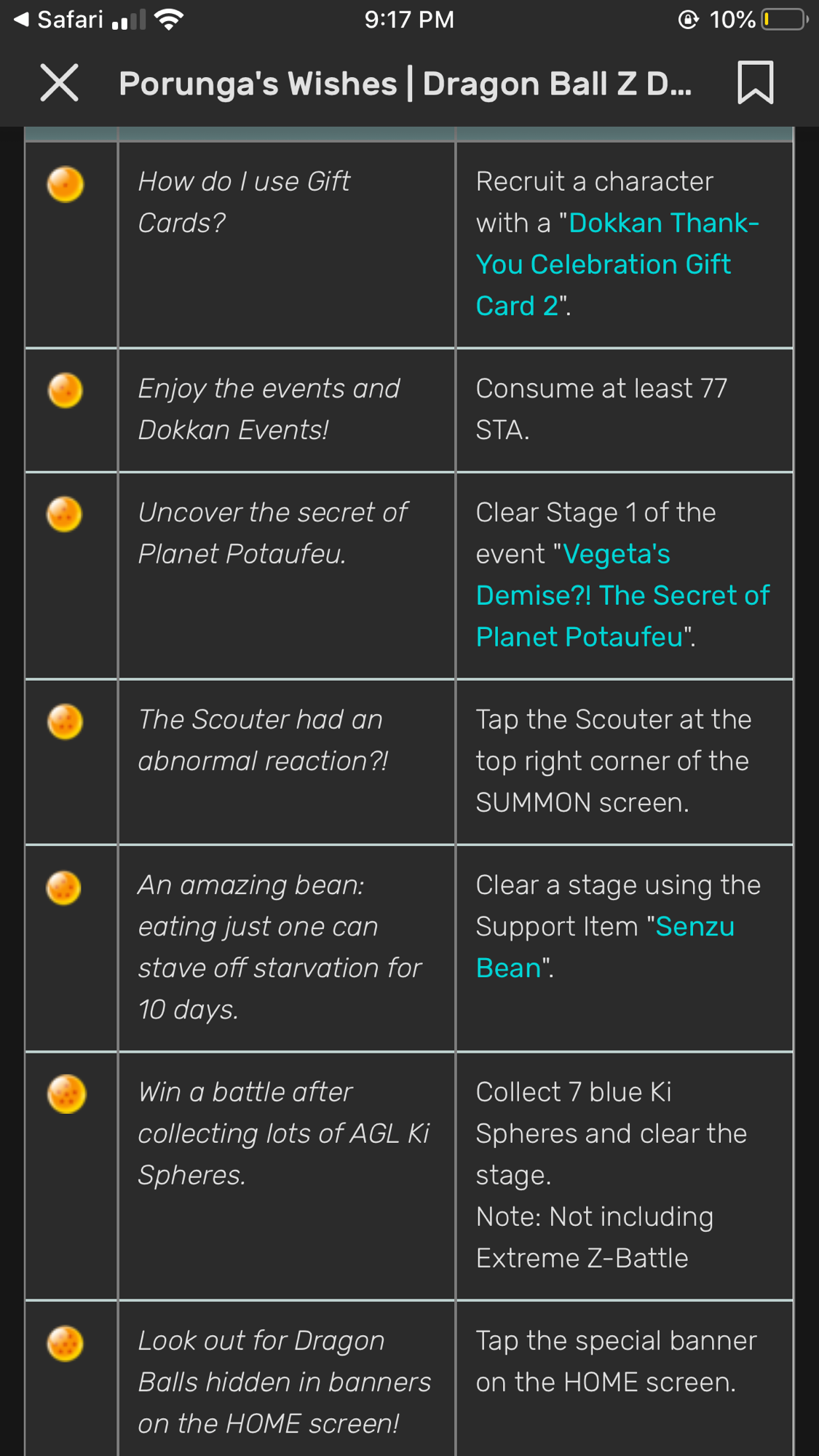Close the Porunga's Wishes web page
The width and height of the screenshot is (819, 1456).
coord(59,82)
